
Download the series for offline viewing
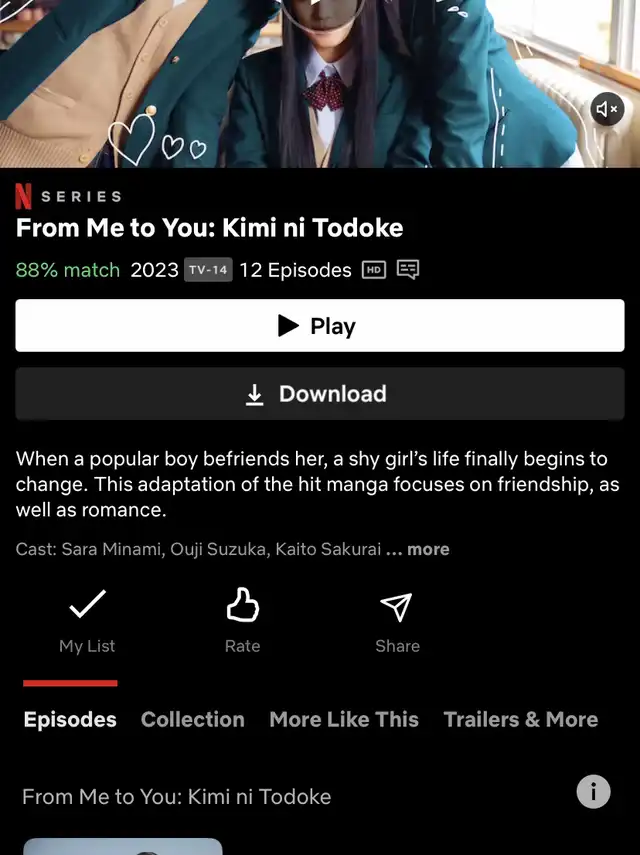click(319, 394)
